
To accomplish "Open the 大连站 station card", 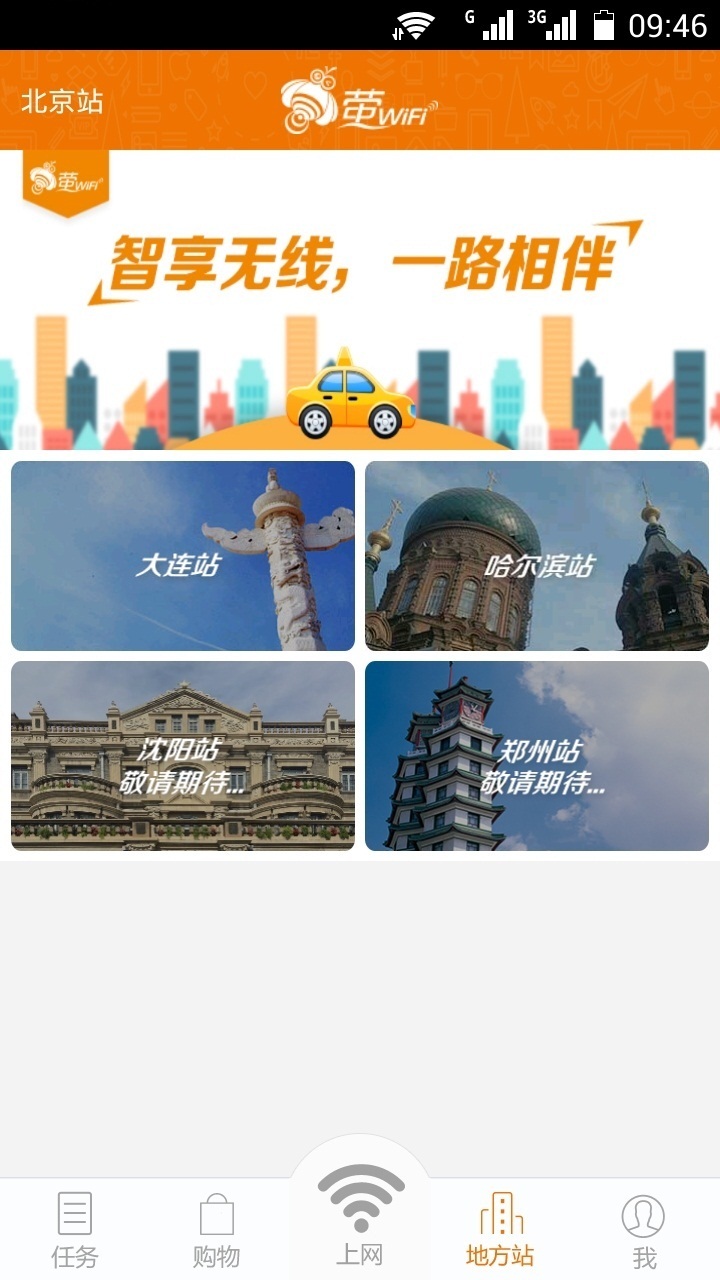I will click(183, 556).
